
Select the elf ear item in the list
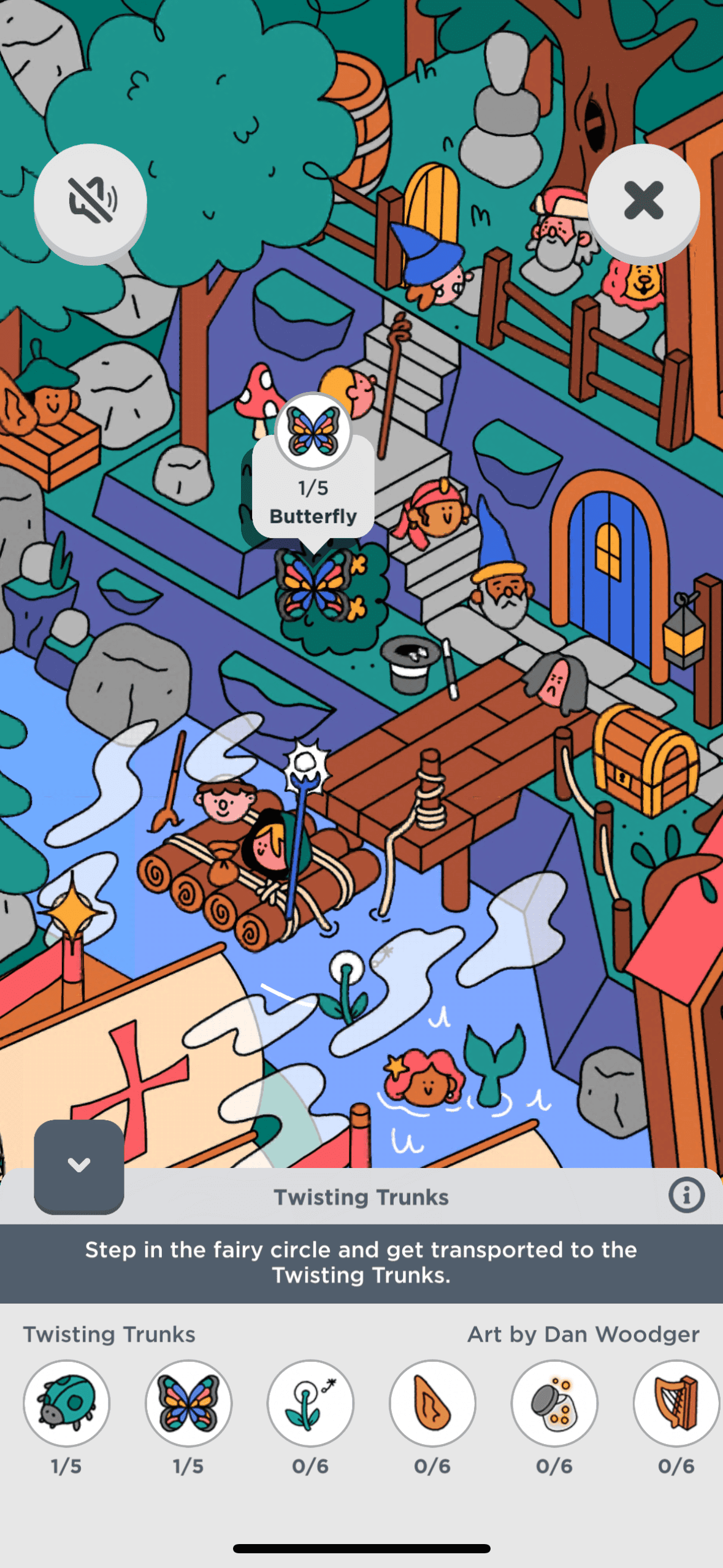432,1403
